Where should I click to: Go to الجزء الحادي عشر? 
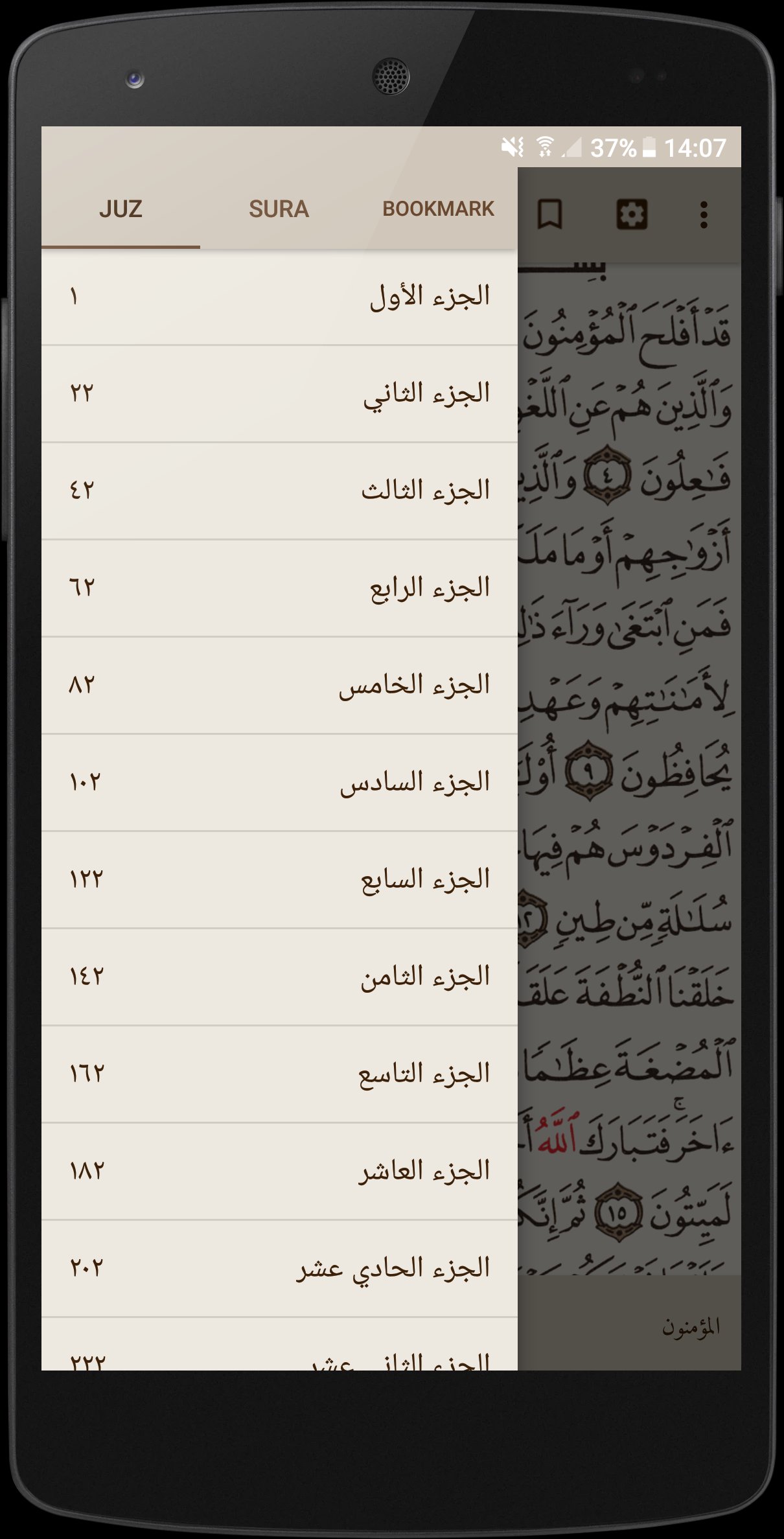click(x=279, y=1269)
